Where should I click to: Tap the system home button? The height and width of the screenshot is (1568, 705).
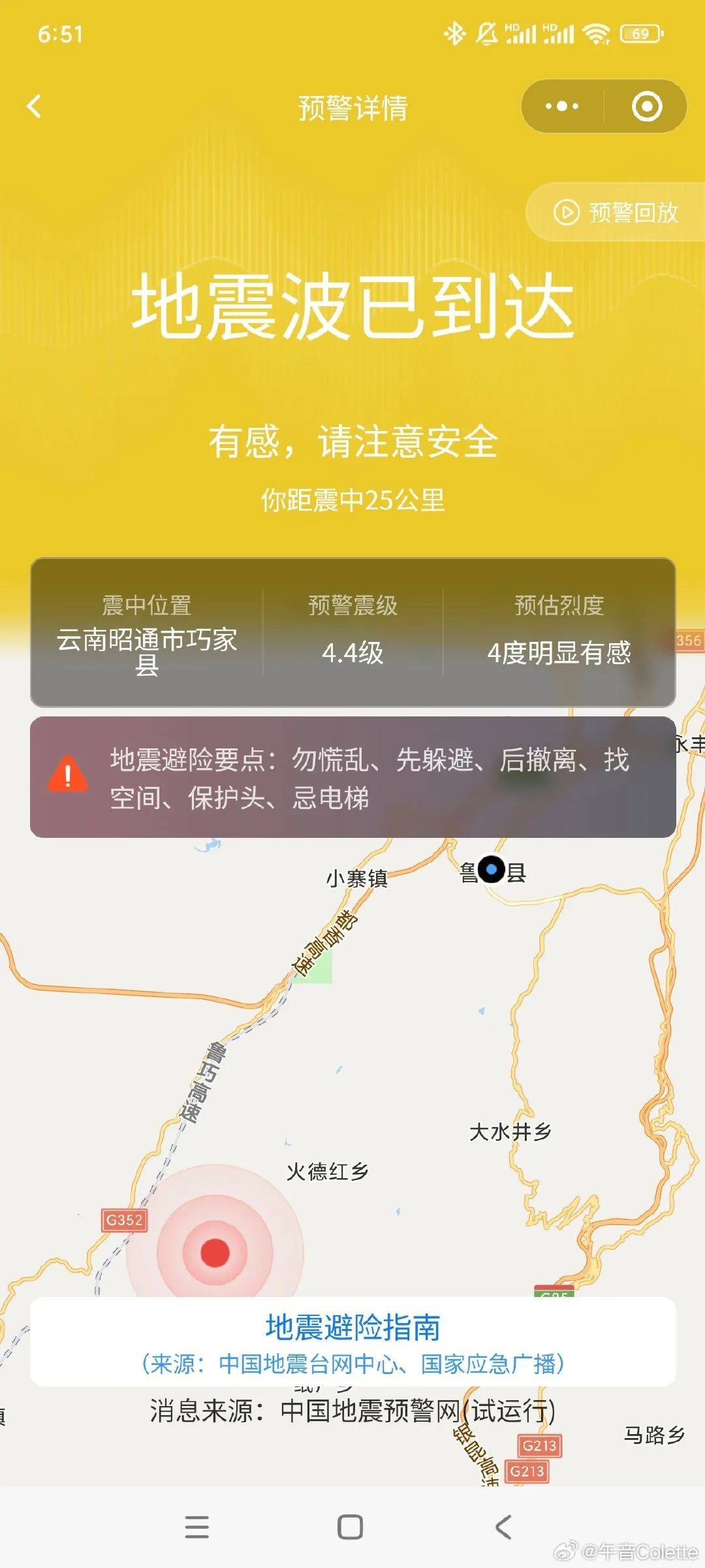(351, 1527)
